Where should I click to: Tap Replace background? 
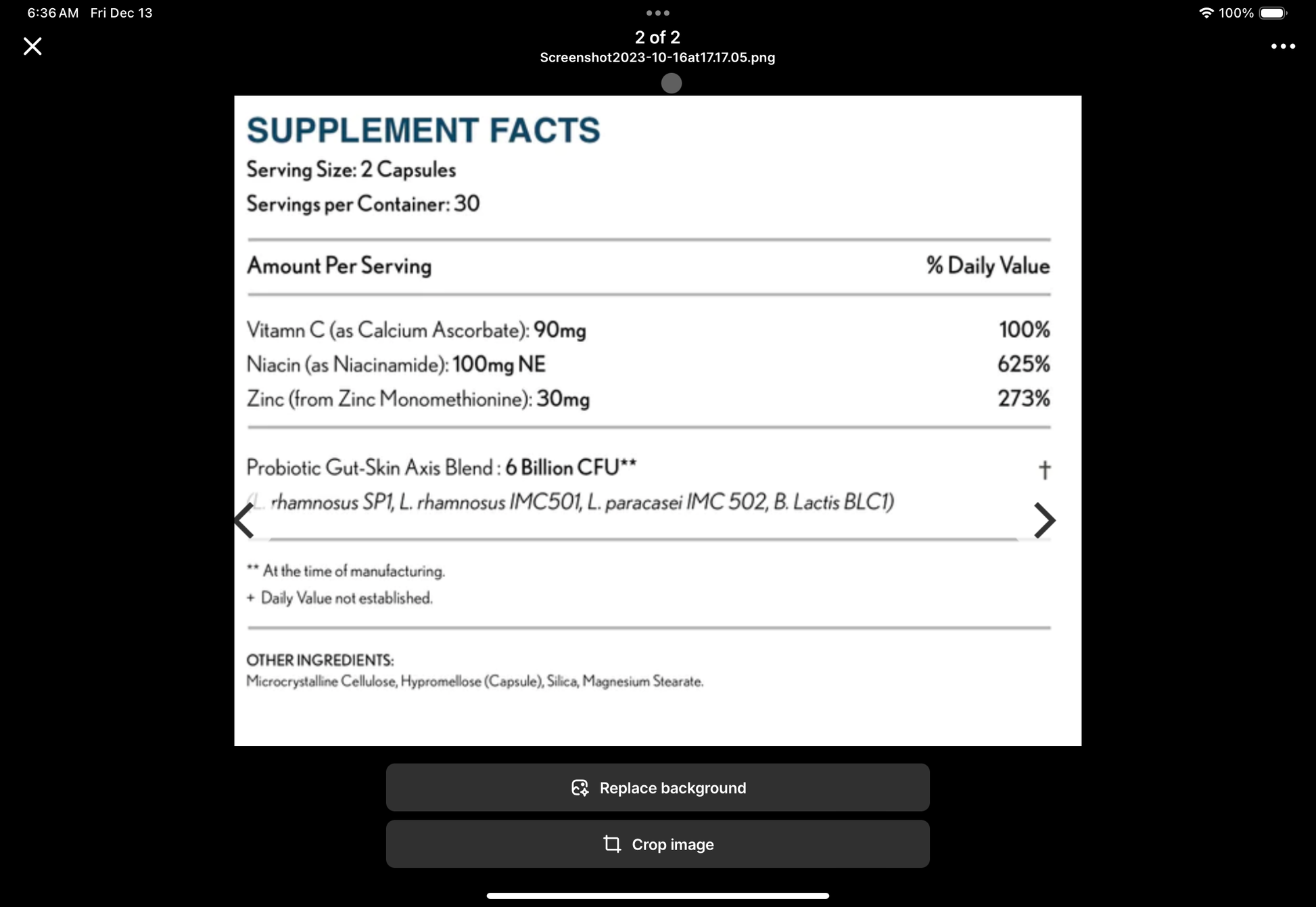[657, 787]
